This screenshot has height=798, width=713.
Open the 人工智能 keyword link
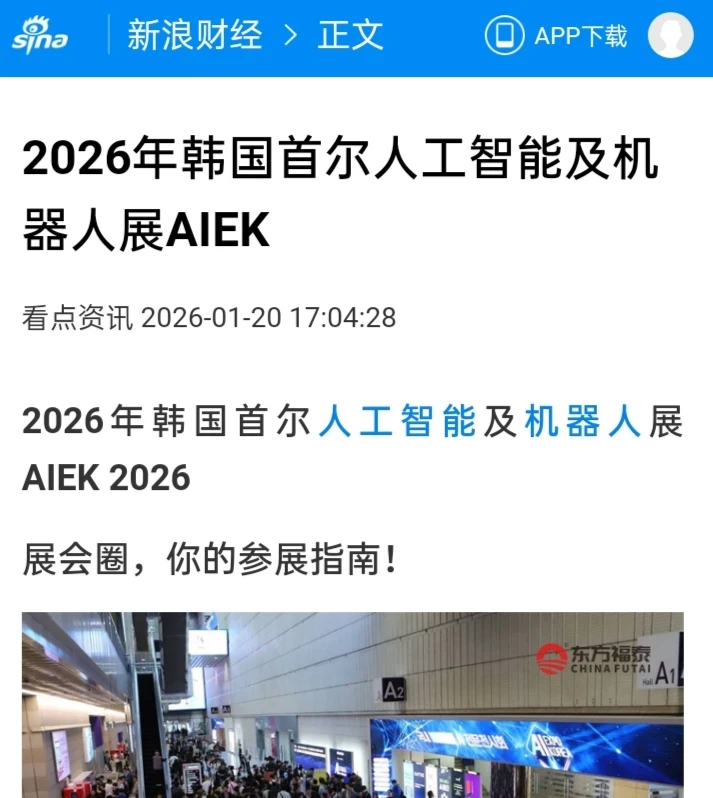click(397, 422)
